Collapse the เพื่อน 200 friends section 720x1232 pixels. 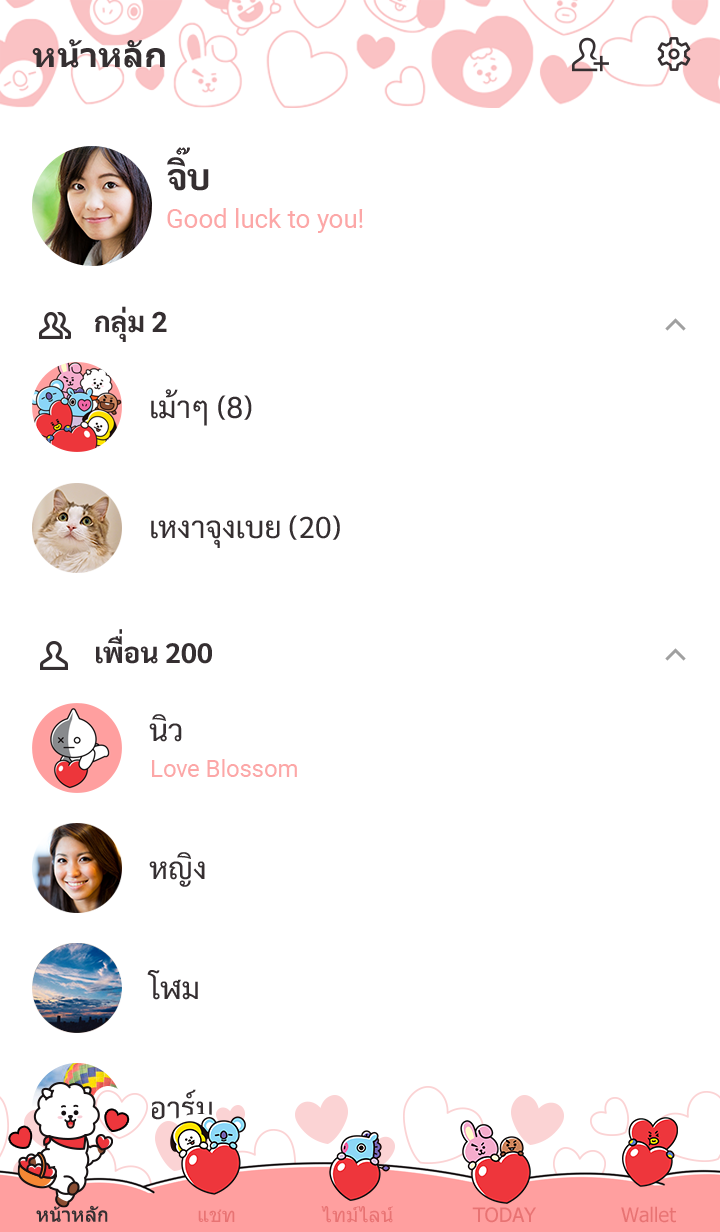[675, 654]
